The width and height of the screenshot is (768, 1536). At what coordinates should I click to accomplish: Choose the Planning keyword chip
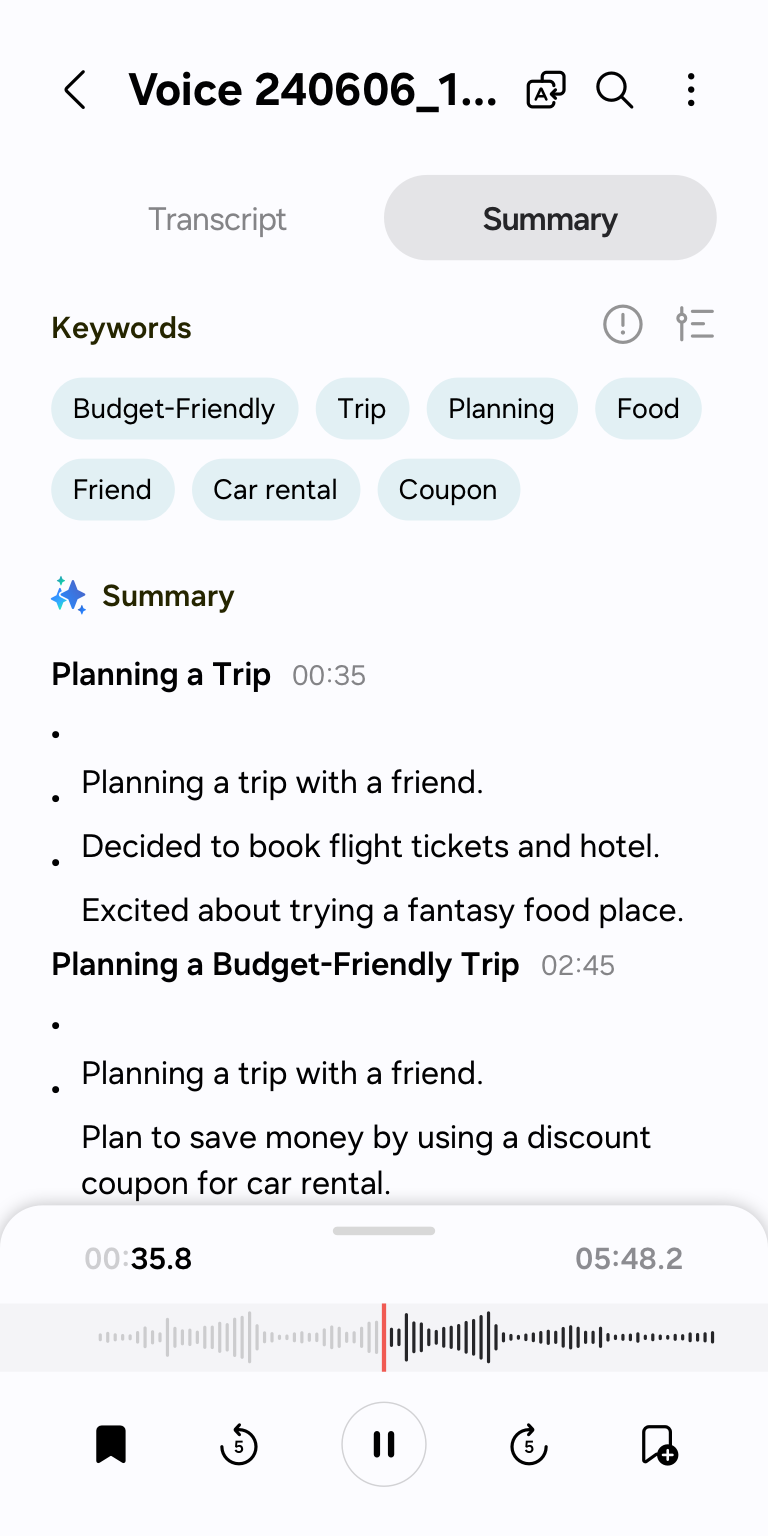[x=501, y=408]
